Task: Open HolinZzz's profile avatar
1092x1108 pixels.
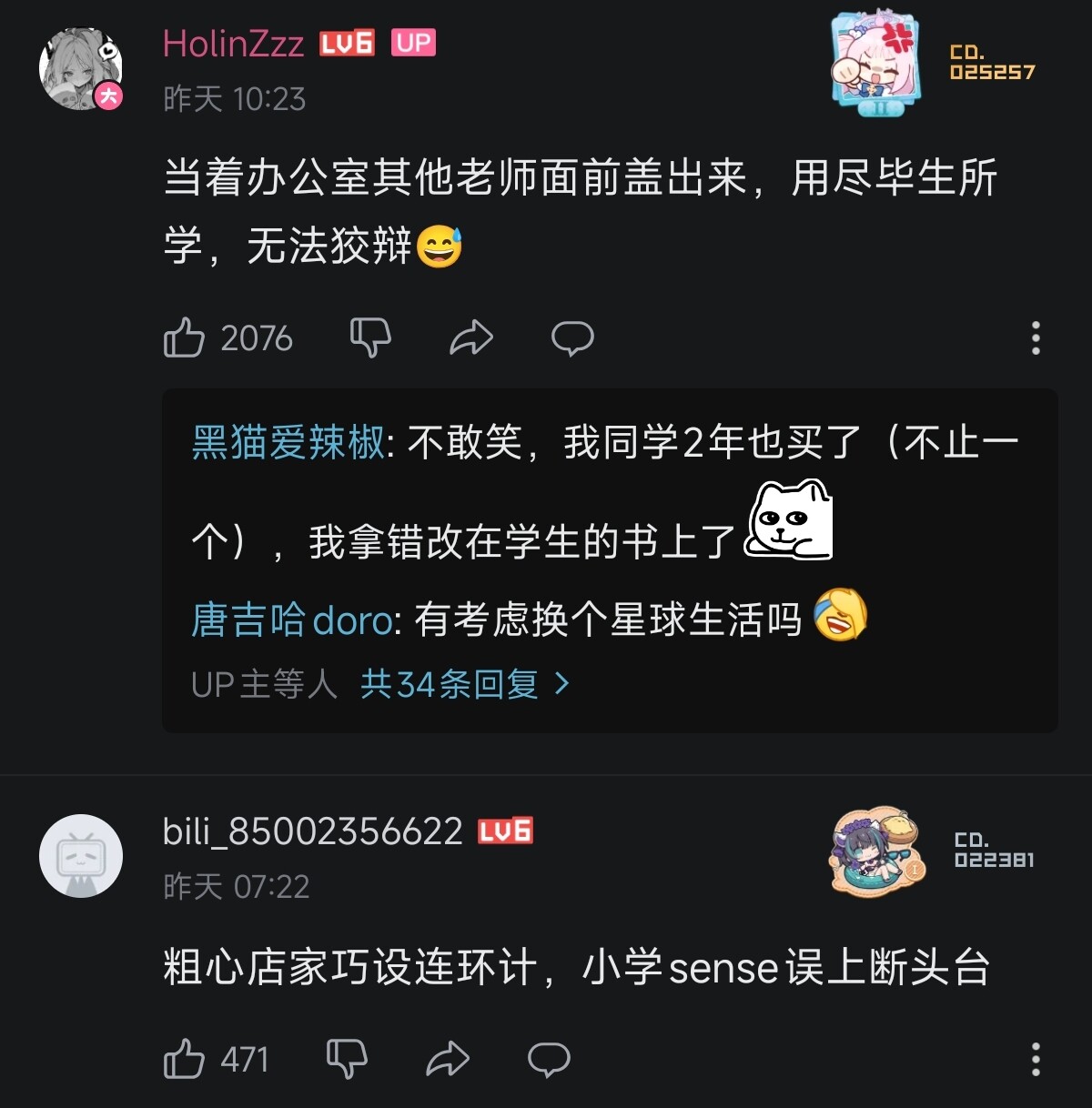Action: click(81, 69)
